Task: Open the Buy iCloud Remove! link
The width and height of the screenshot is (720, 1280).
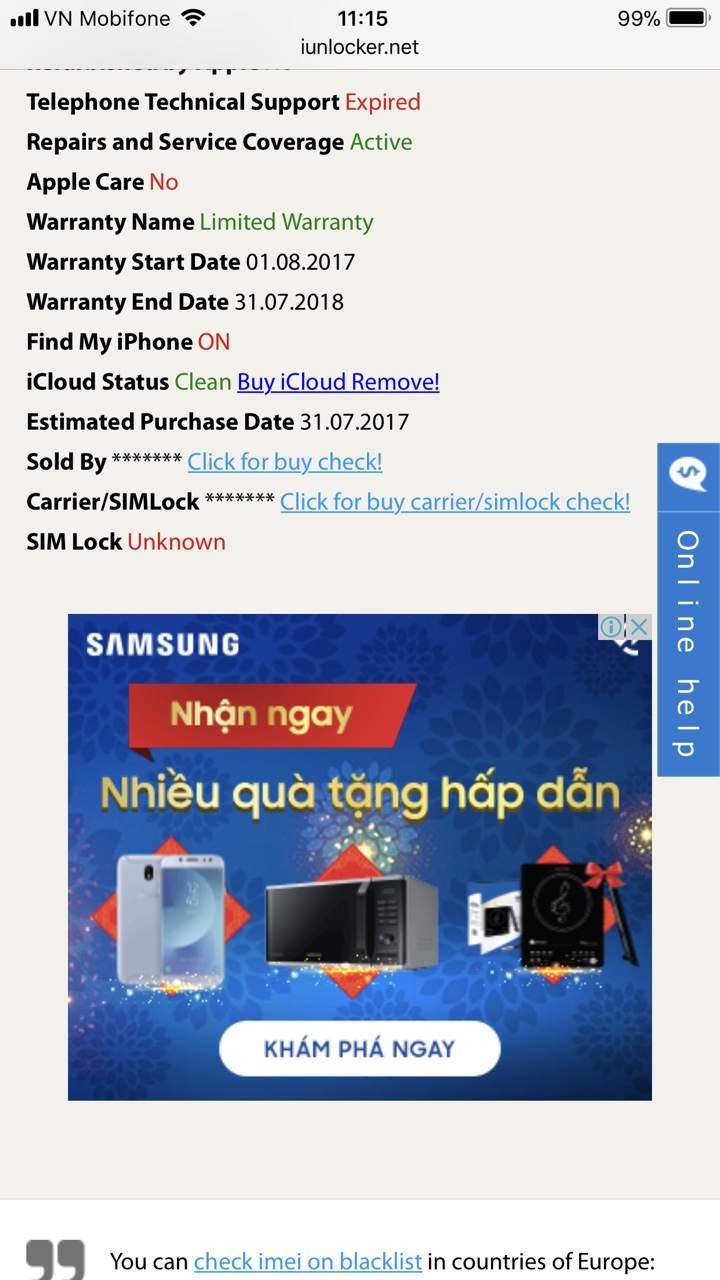Action: coord(338,382)
